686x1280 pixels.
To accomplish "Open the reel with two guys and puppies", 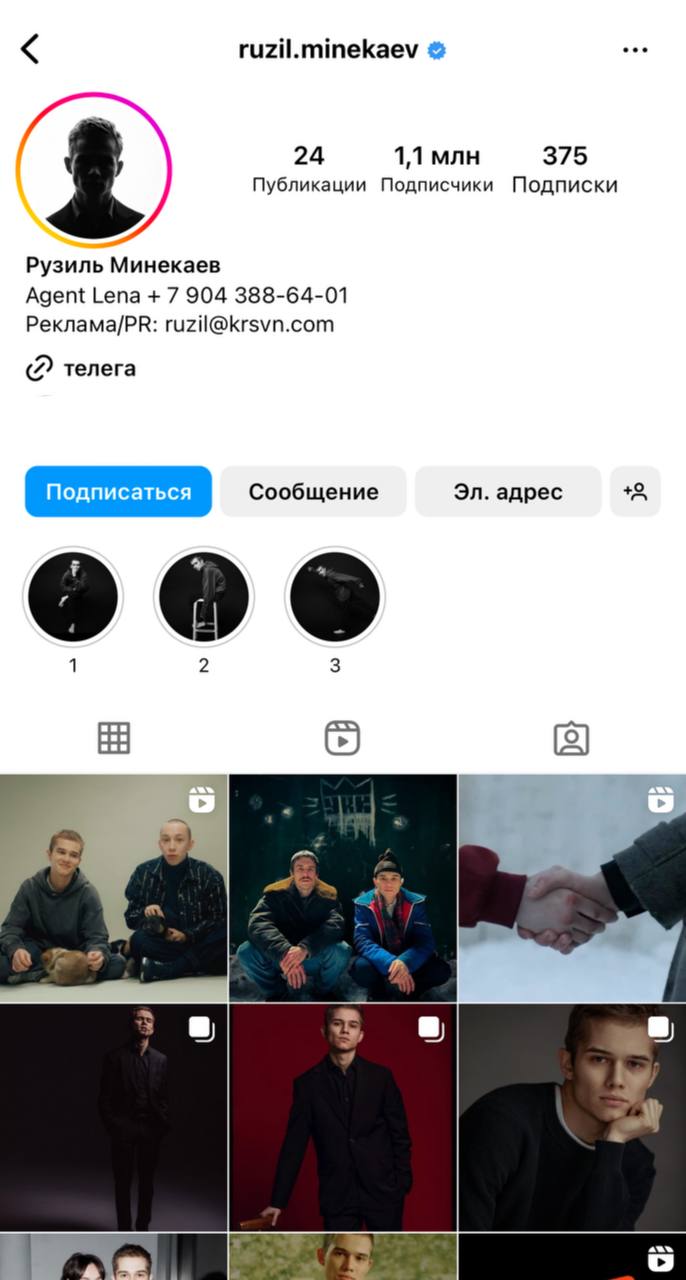I will [x=113, y=888].
